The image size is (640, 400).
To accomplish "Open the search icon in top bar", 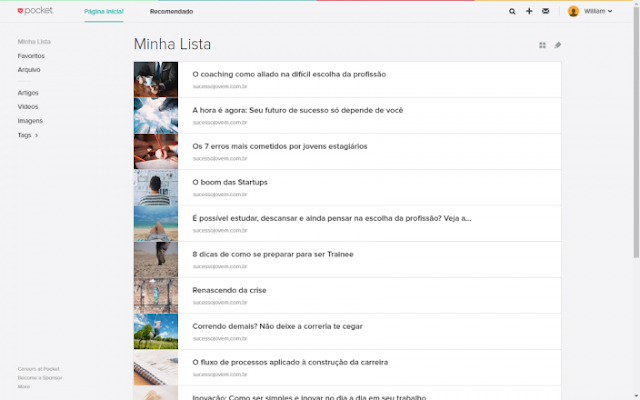I will click(513, 11).
